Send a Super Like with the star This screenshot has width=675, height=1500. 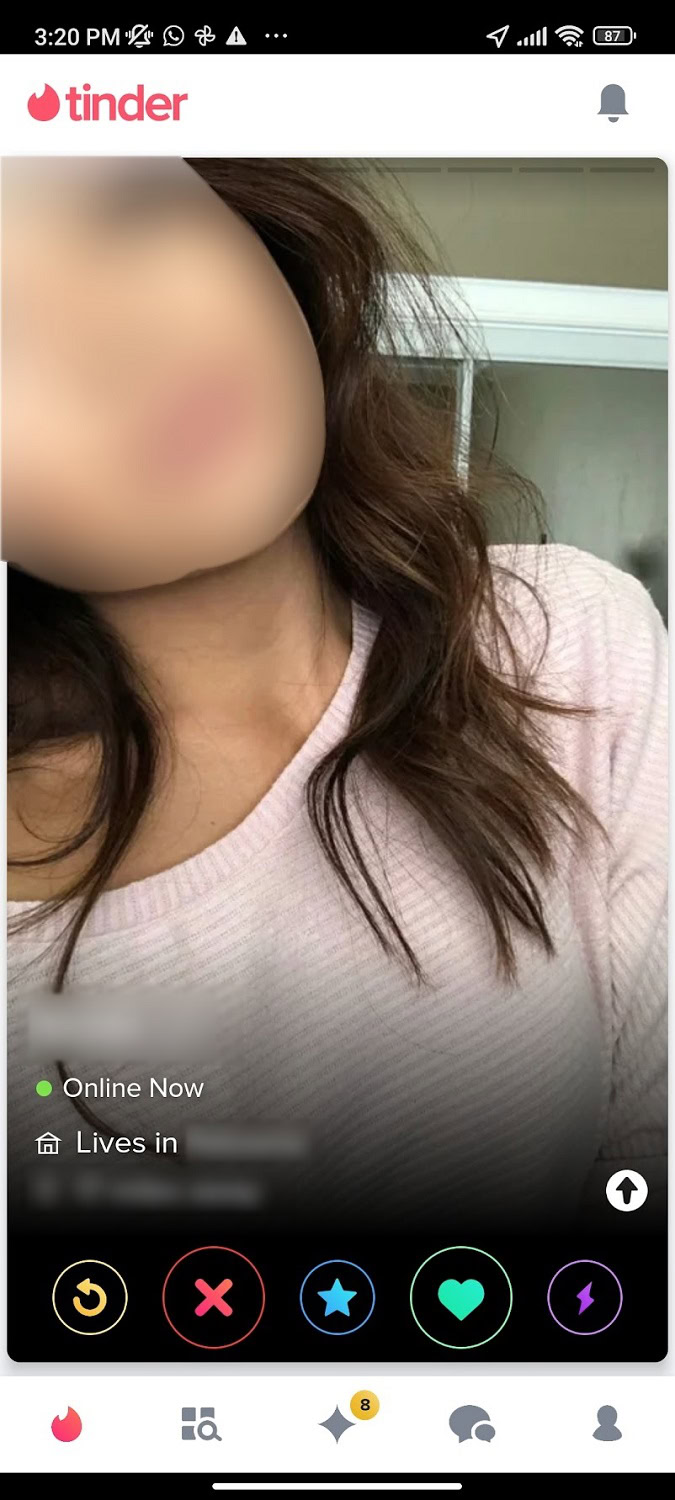[337, 1298]
